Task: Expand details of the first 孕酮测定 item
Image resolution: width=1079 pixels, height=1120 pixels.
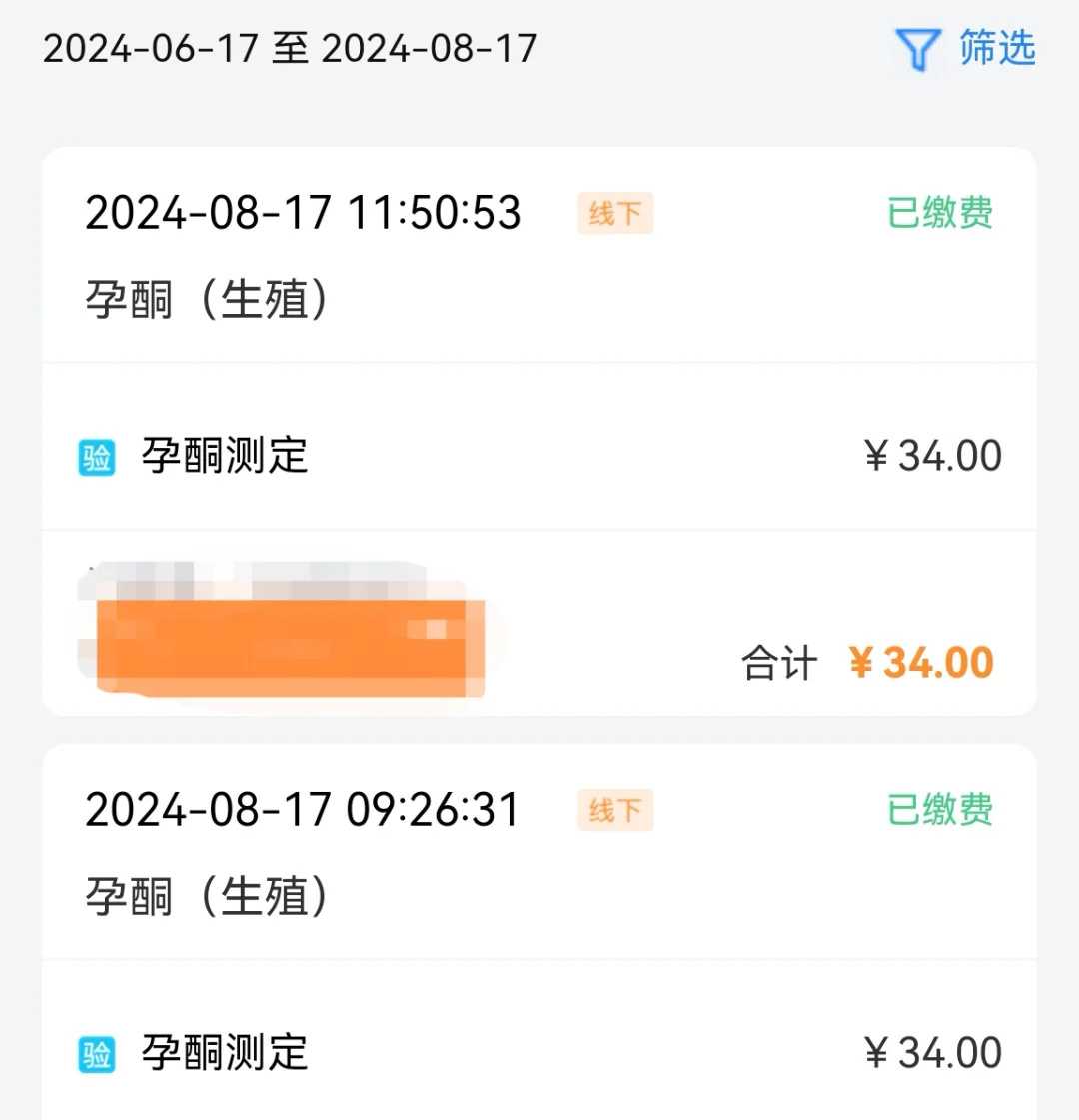Action: 222,455
